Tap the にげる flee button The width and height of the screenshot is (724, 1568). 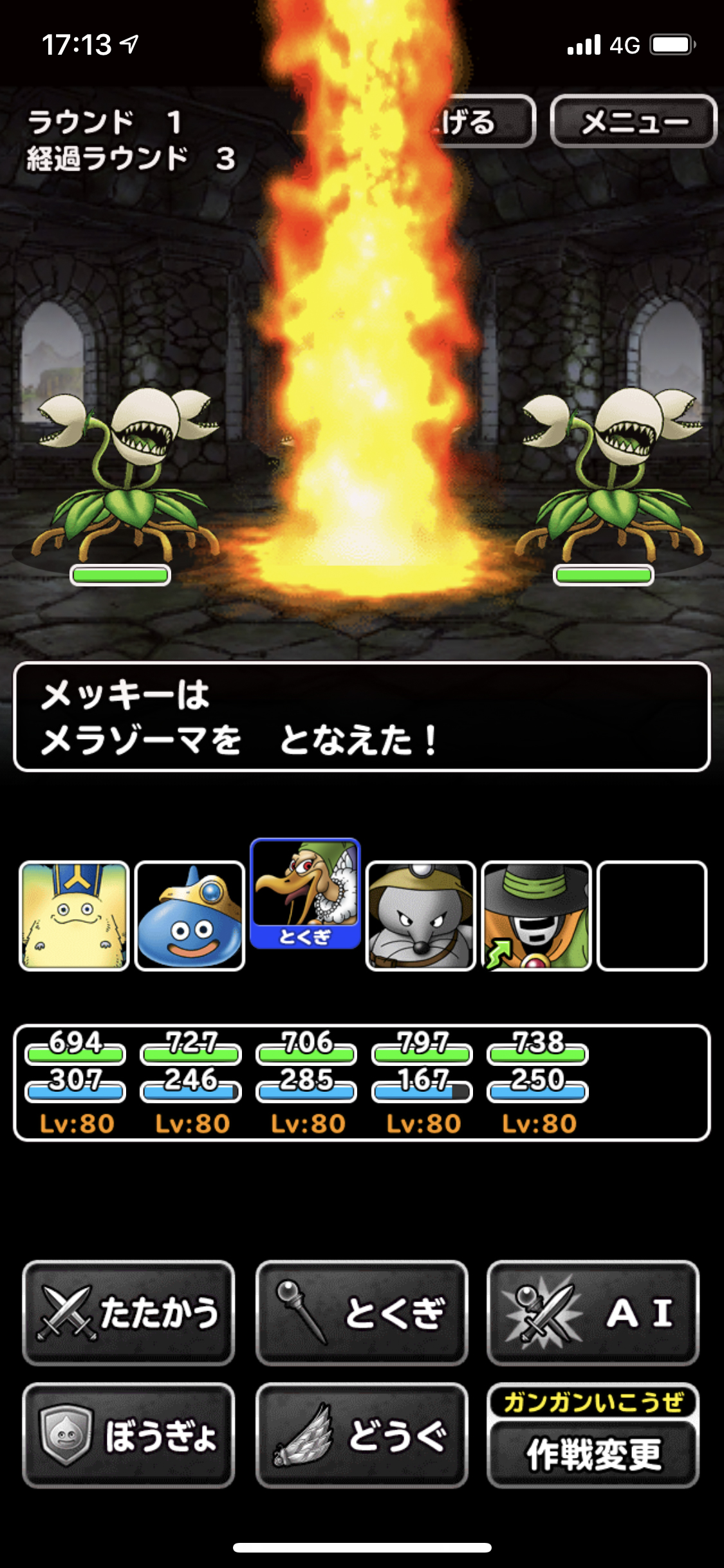[x=484, y=122]
